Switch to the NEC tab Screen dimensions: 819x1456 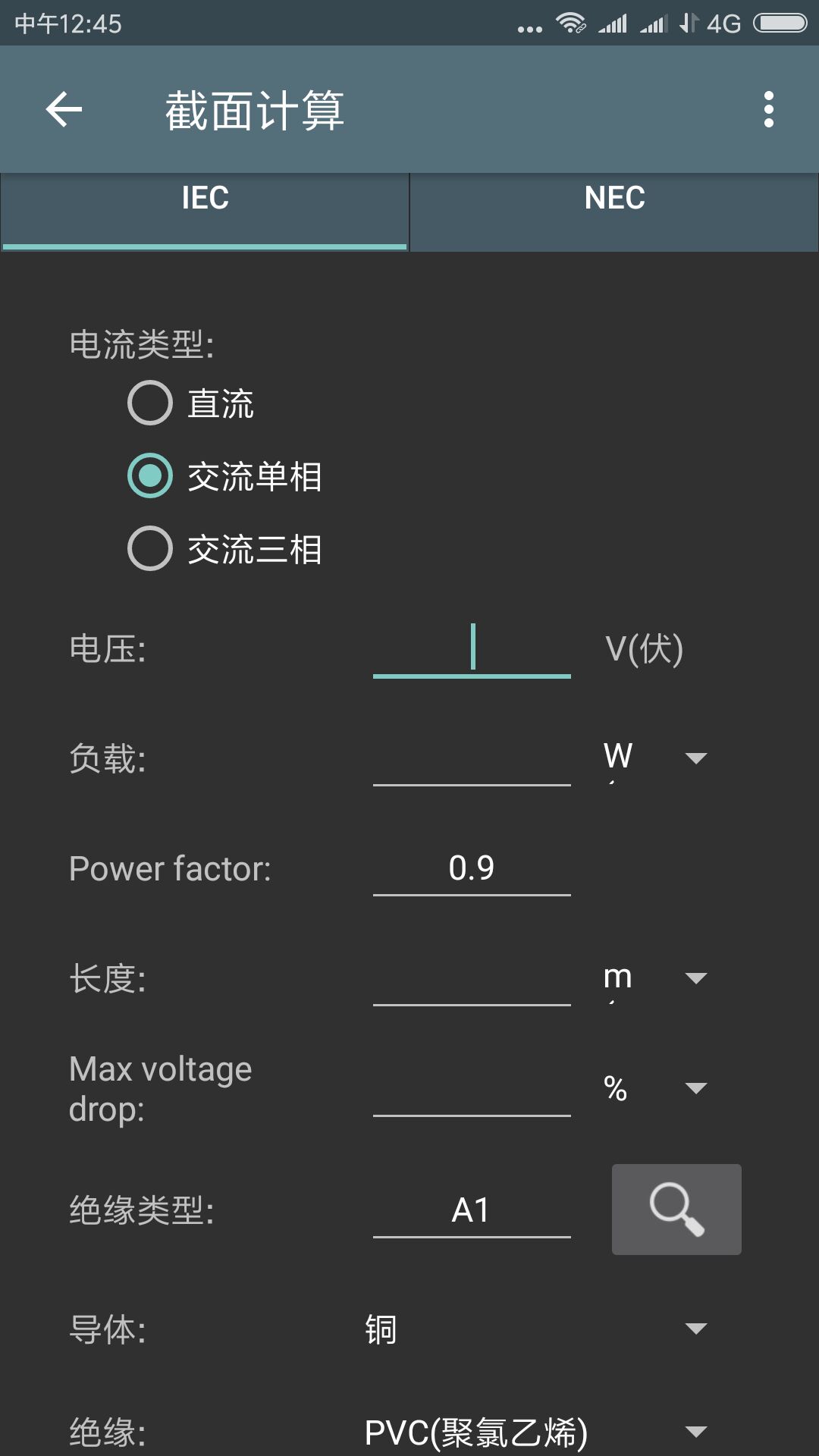pos(613,197)
